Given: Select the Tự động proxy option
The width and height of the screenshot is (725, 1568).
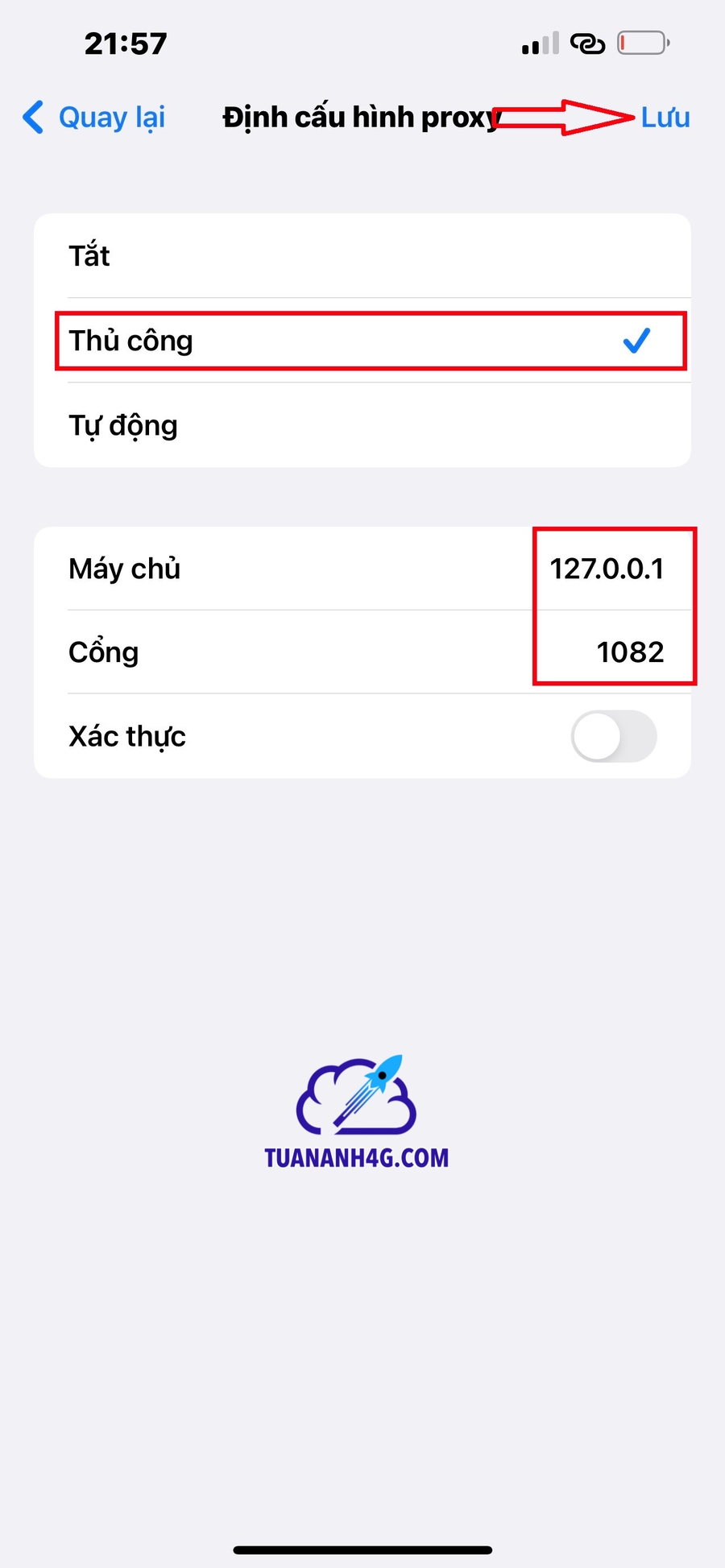Looking at the screenshot, I should click(x=362, y=425).
